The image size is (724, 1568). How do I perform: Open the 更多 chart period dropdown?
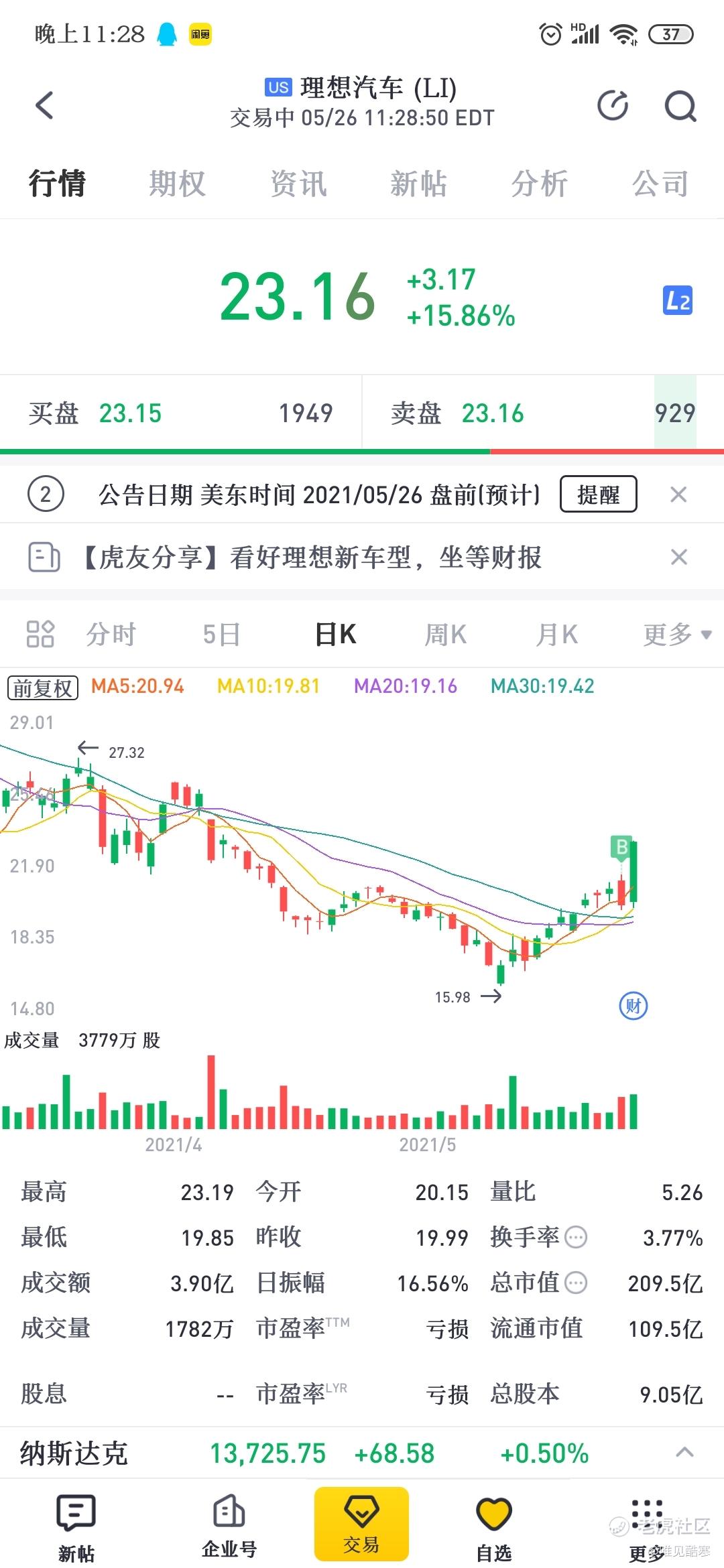pos(677,634)
